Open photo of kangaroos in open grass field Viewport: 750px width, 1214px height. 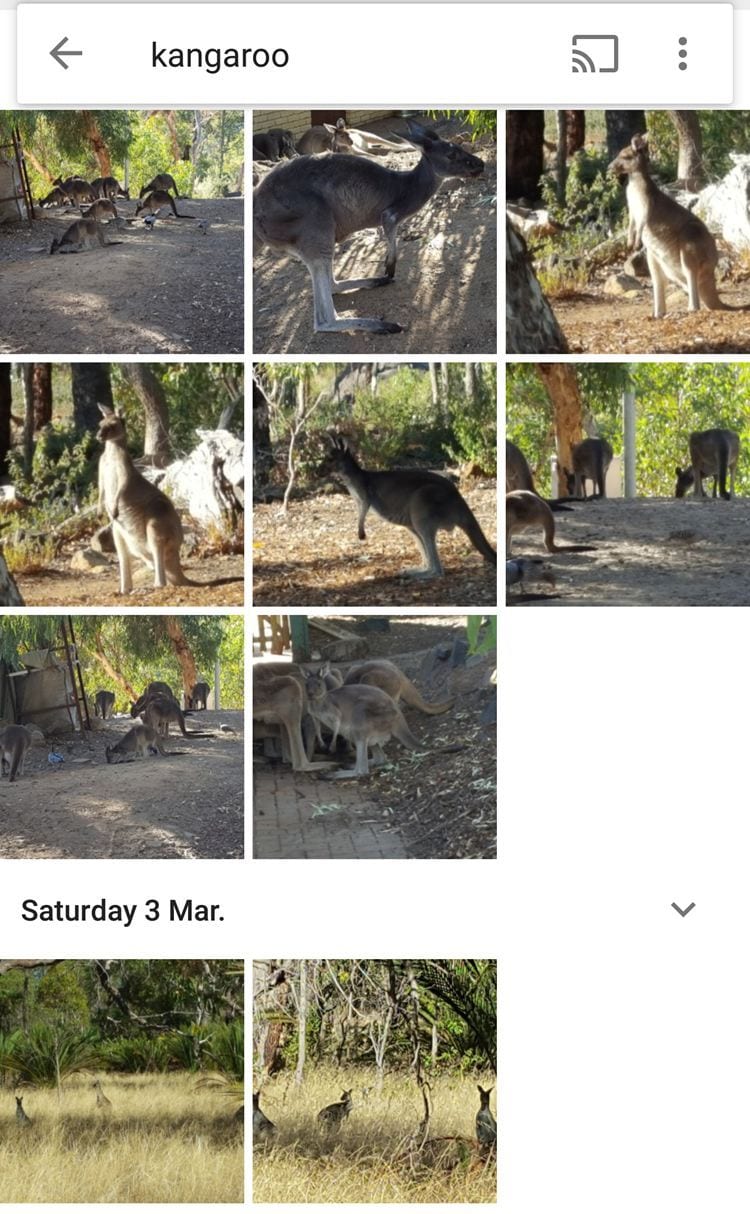(122, 1081)
